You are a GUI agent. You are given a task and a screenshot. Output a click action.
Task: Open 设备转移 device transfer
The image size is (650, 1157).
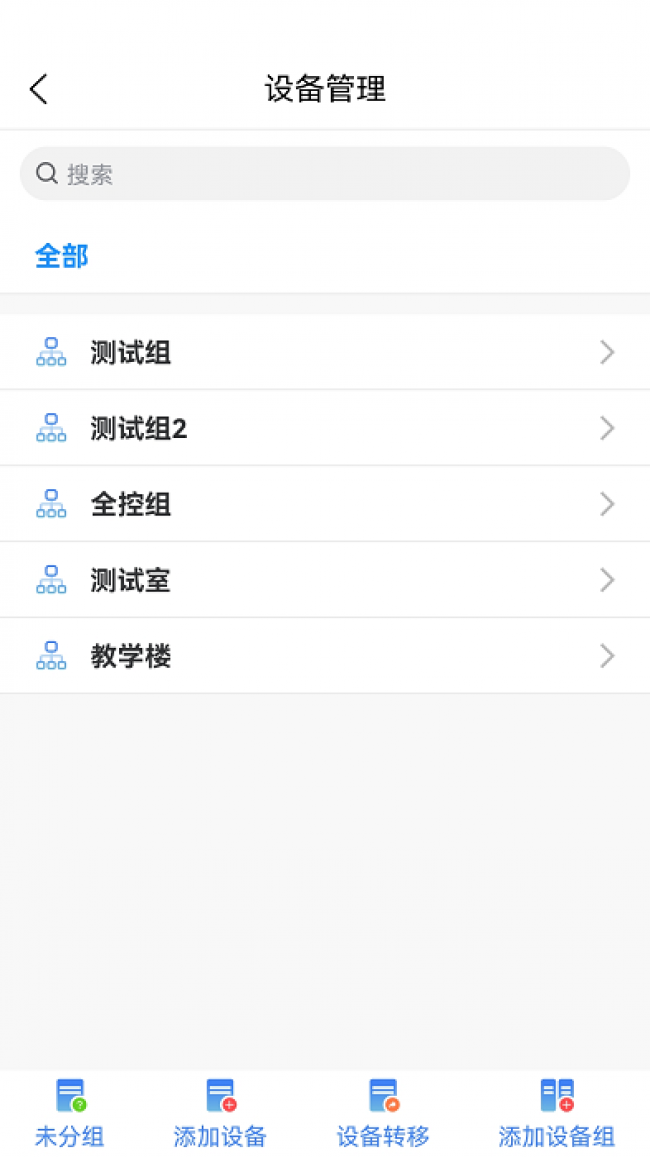383,1113
